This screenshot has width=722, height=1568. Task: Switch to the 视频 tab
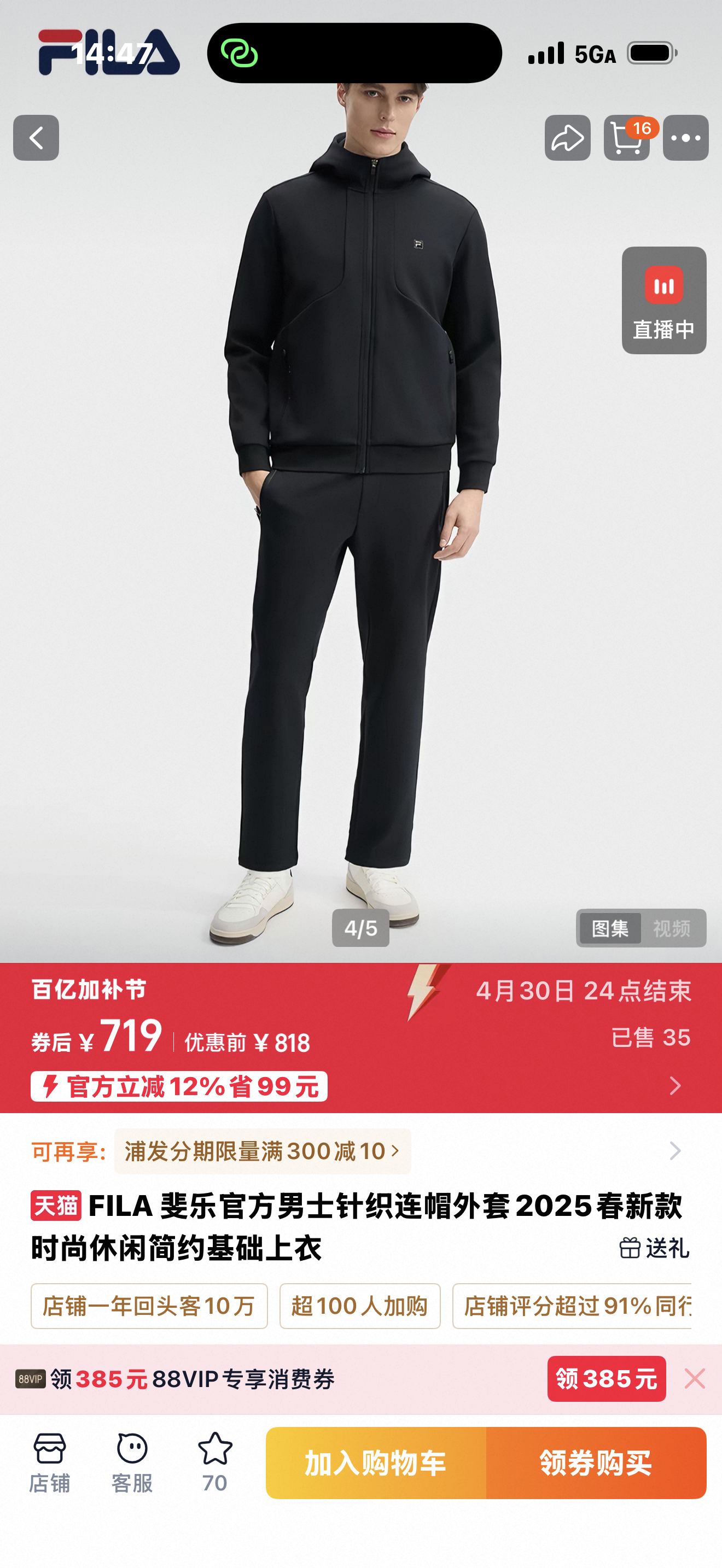coord(672,928)
